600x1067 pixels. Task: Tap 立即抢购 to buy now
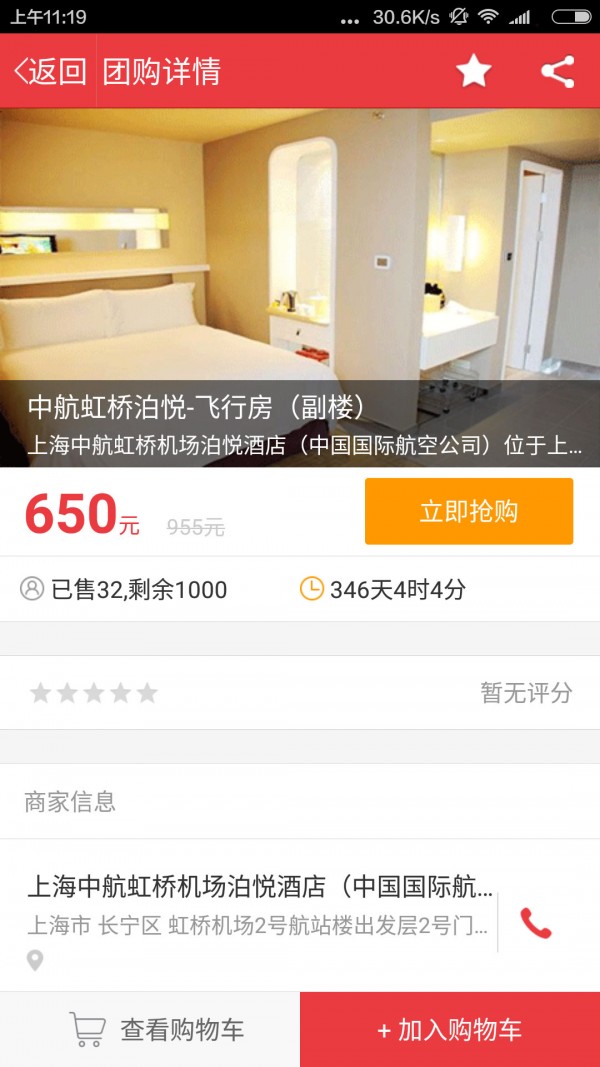tap(468, 511)
